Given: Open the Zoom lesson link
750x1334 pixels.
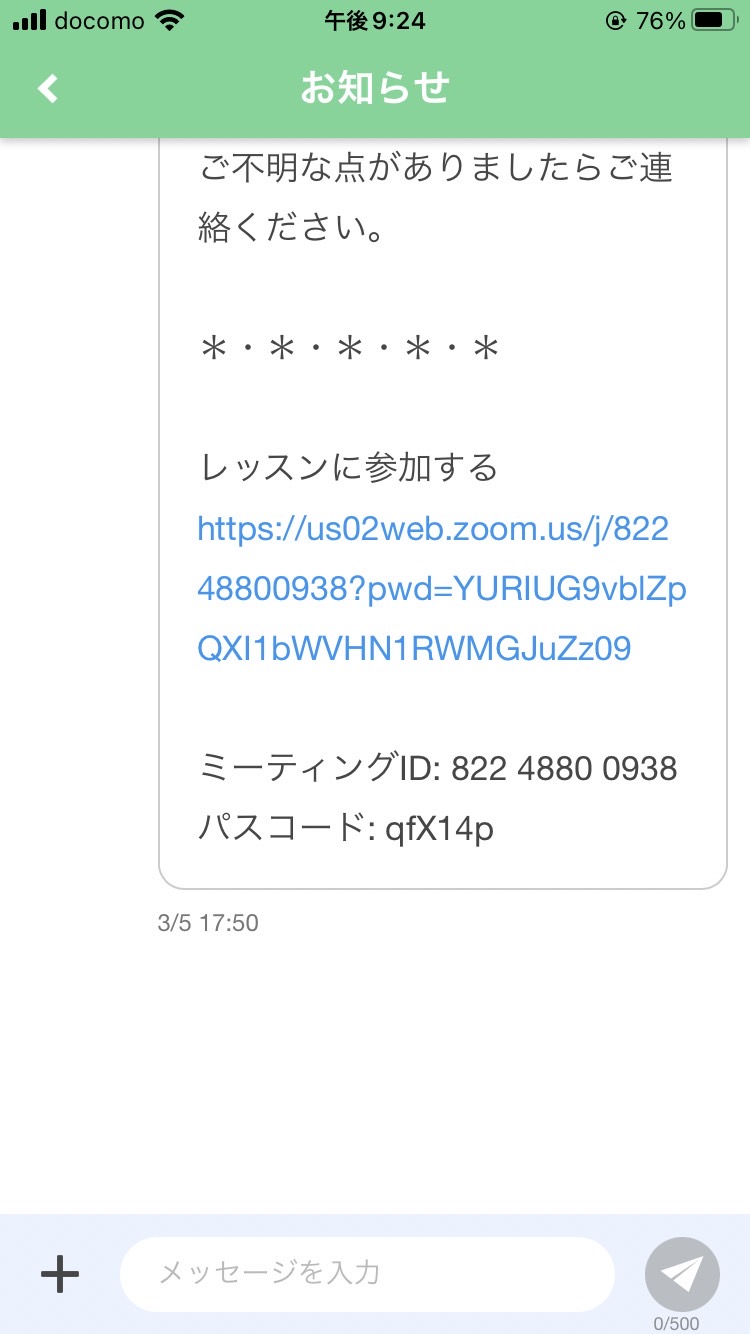Looking at the screenshot, I should coord(442,588).
